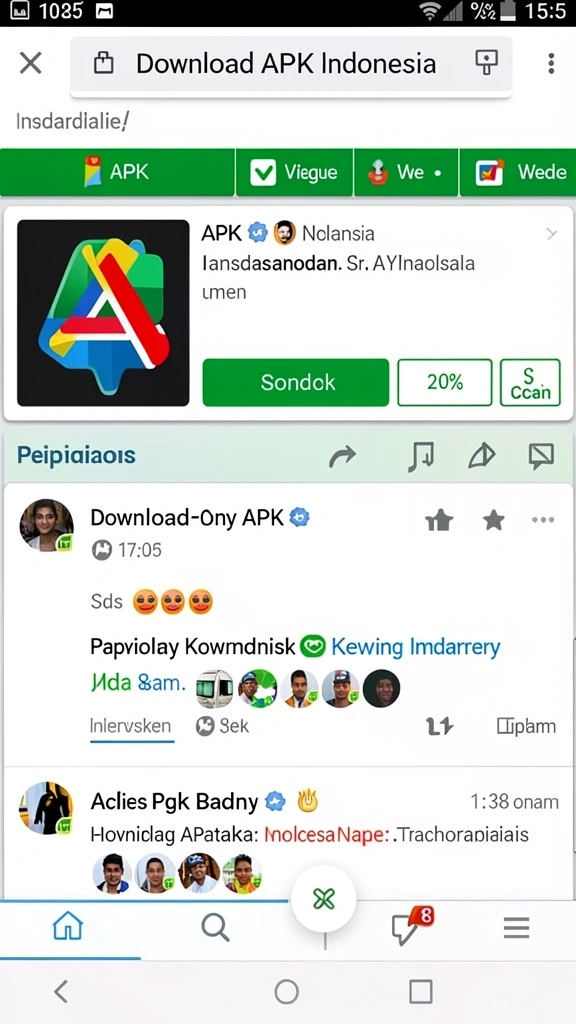Open the We tab
Image resolution: width=576 pixels, height=1024 pixels.
point(406,172)
